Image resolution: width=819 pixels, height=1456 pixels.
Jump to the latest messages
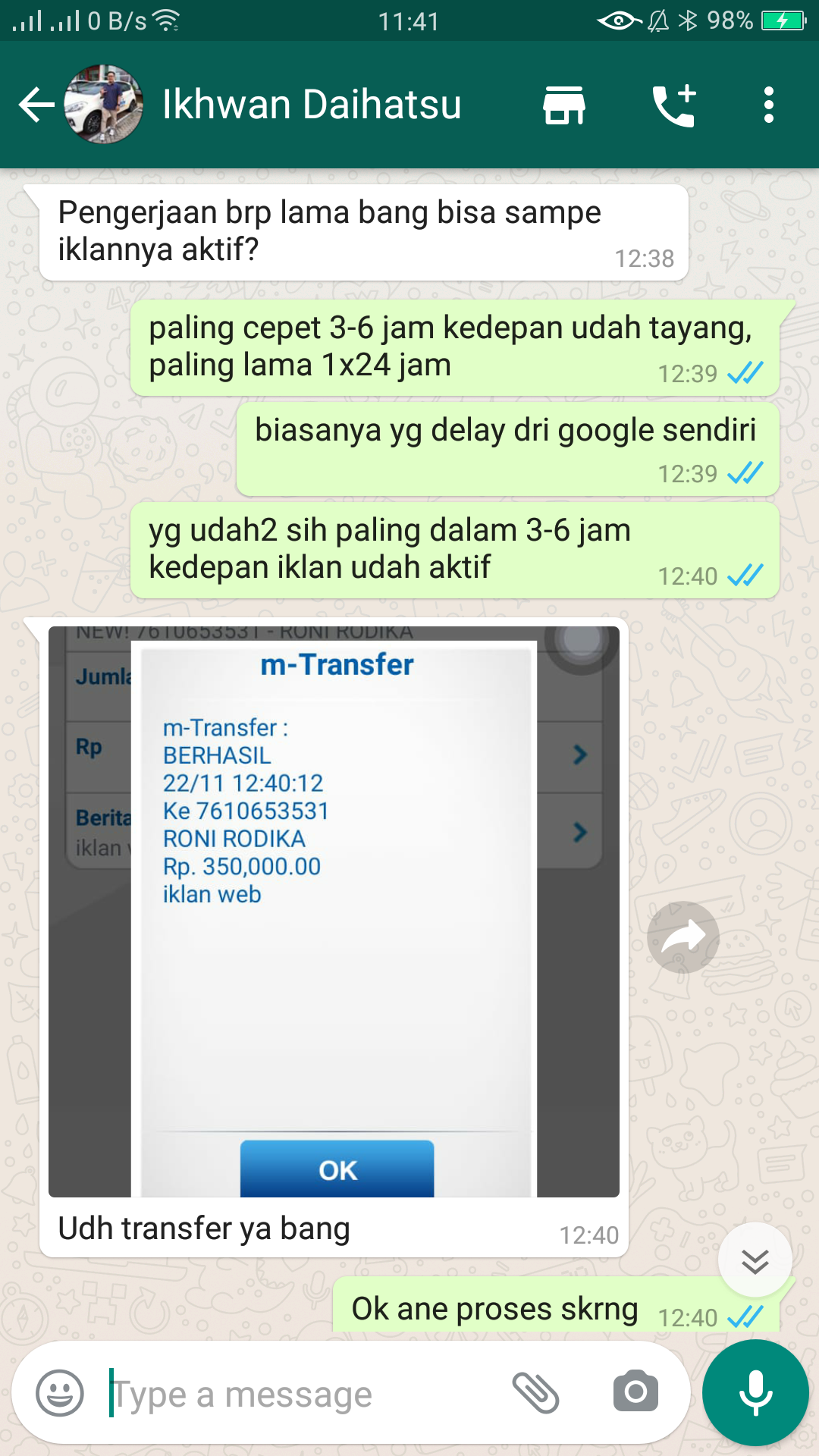pyautogui.click(x=755, y=1260)
